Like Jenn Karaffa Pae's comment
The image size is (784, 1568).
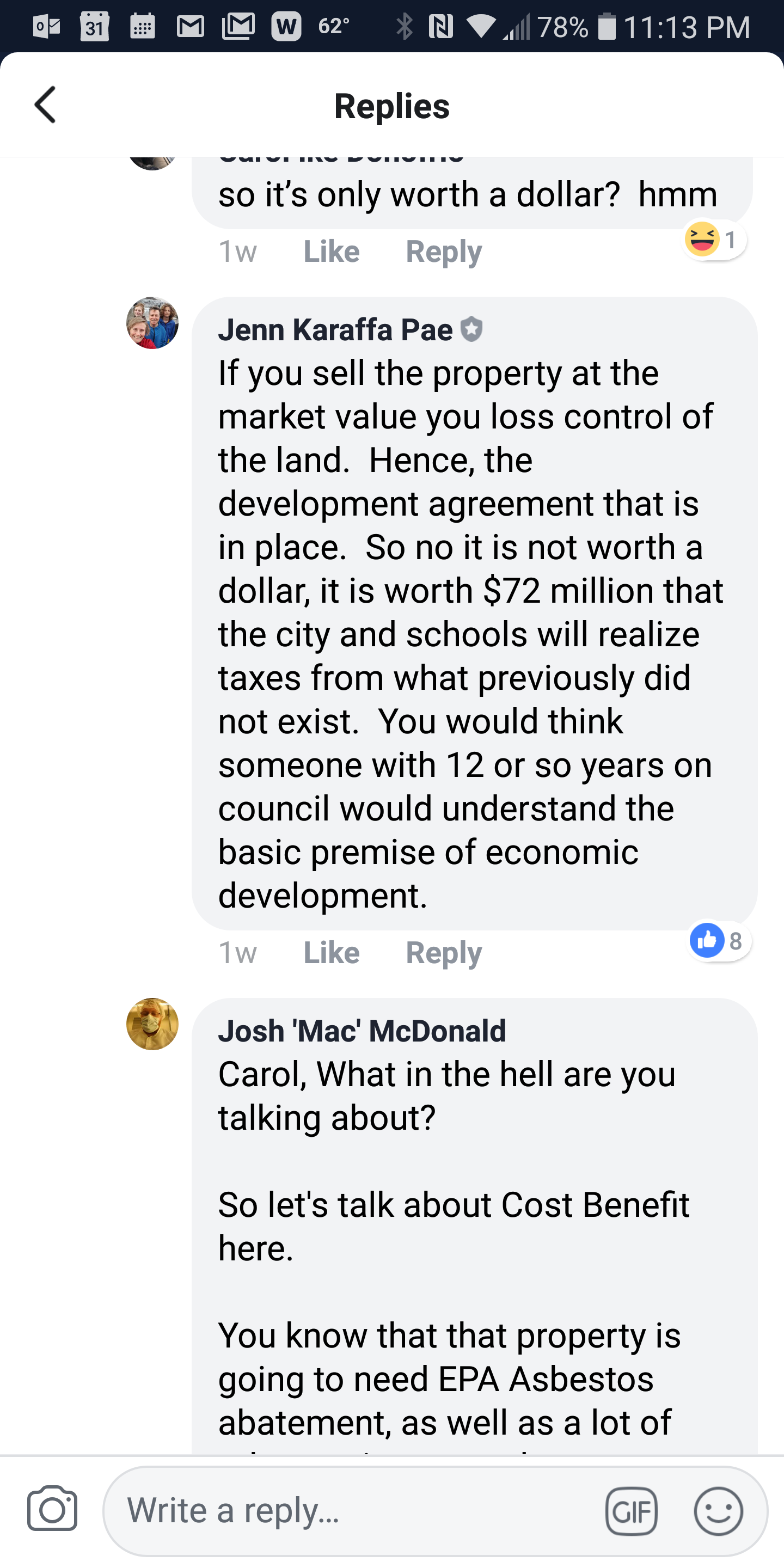coord(331,952)
